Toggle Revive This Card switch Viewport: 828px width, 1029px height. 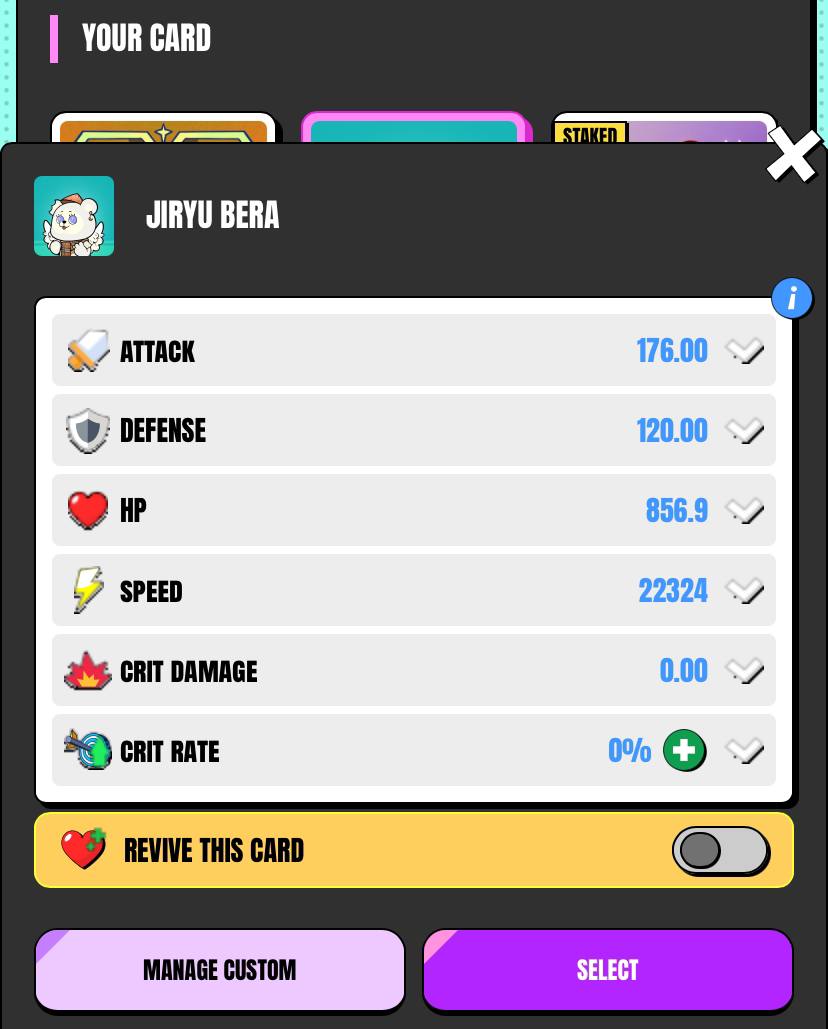click(x=719, y=850)
